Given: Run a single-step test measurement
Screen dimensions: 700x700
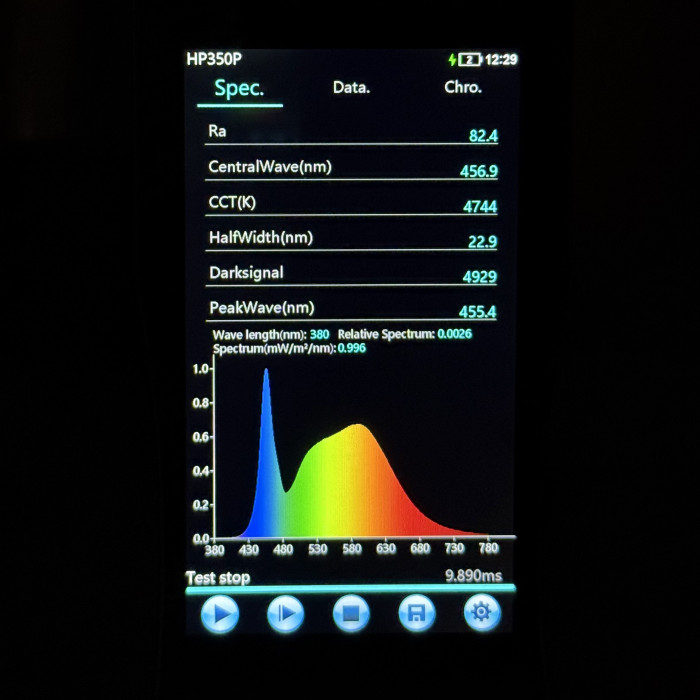Looking at the screenshot, I should tap(285, 614).
